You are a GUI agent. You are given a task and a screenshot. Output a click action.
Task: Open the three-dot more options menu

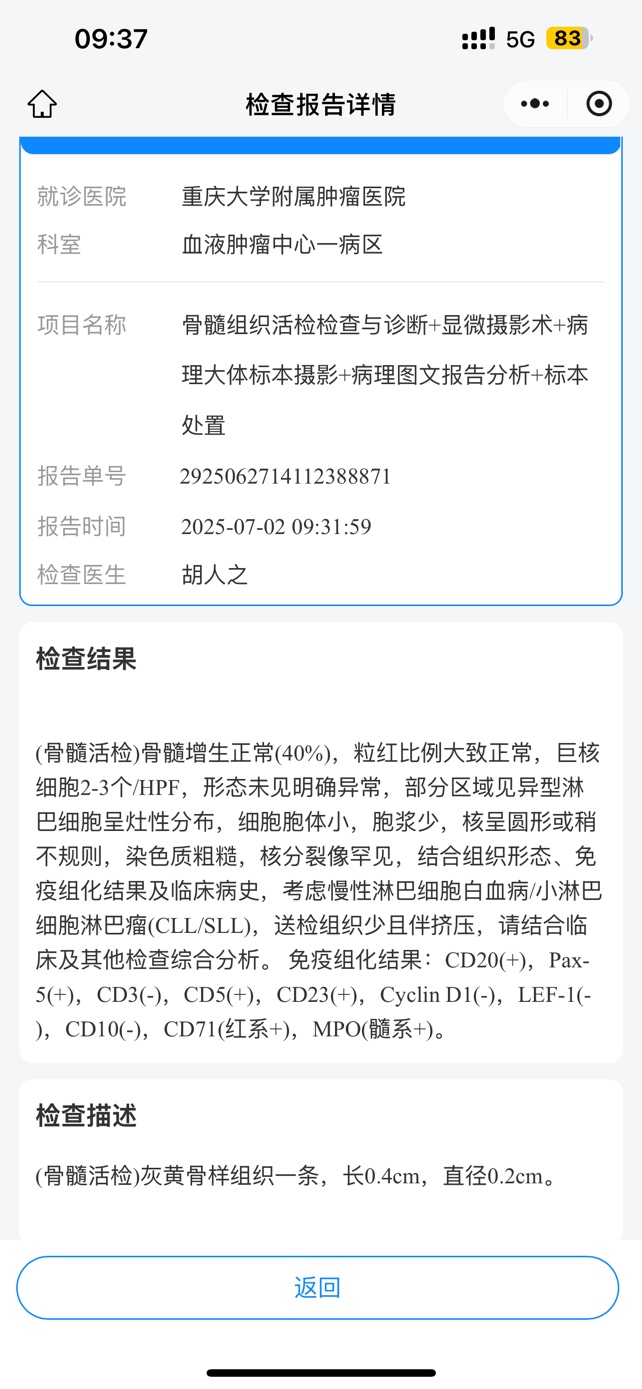(x=535, y=104)
